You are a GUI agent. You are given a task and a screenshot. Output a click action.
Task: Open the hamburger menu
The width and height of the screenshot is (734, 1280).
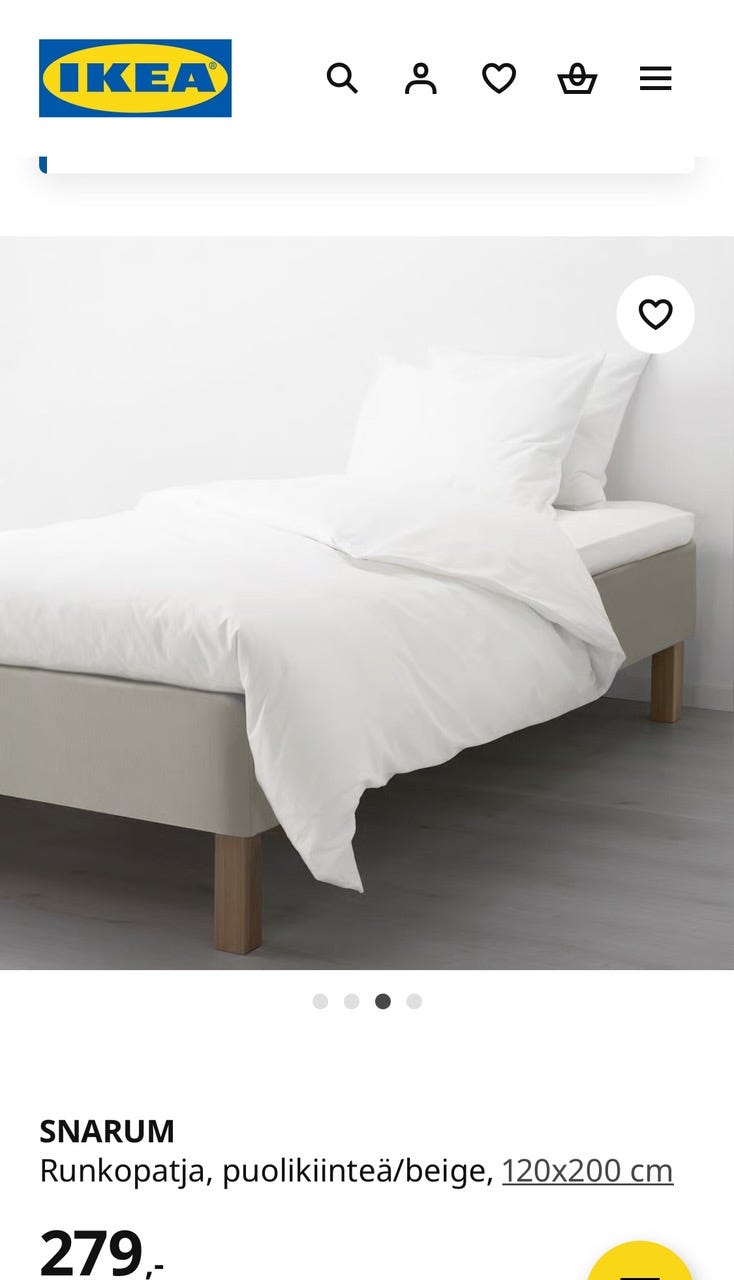[655, 78]
